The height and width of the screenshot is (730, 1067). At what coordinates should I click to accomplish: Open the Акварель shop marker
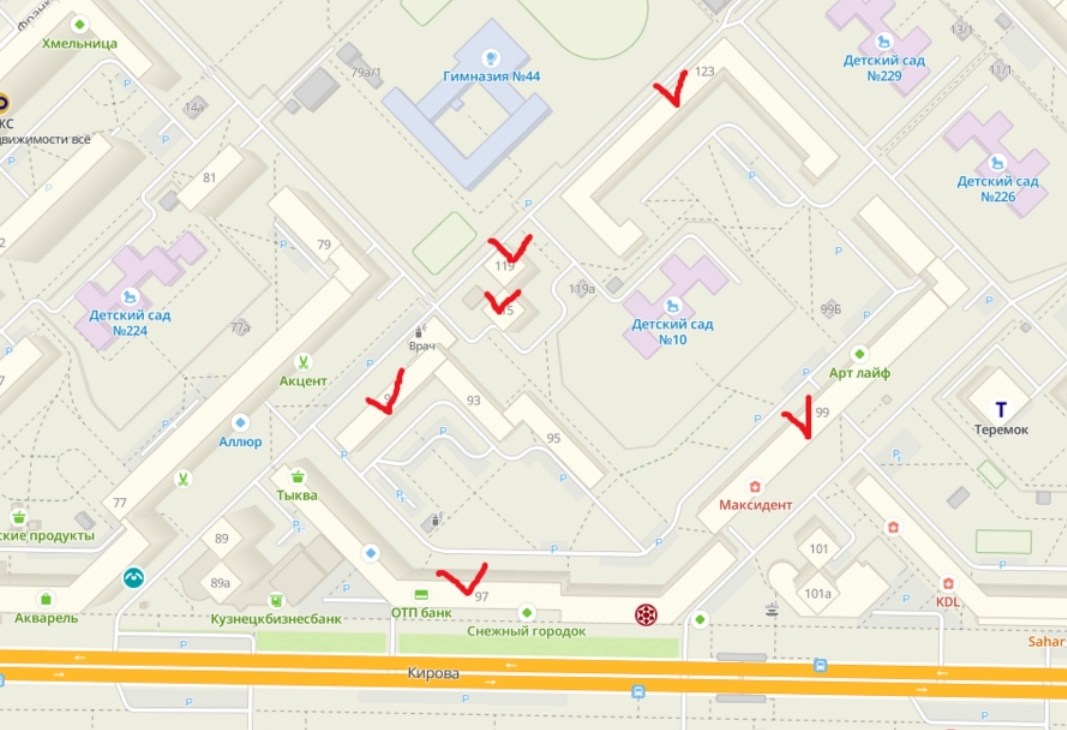[x=46, y=599]
